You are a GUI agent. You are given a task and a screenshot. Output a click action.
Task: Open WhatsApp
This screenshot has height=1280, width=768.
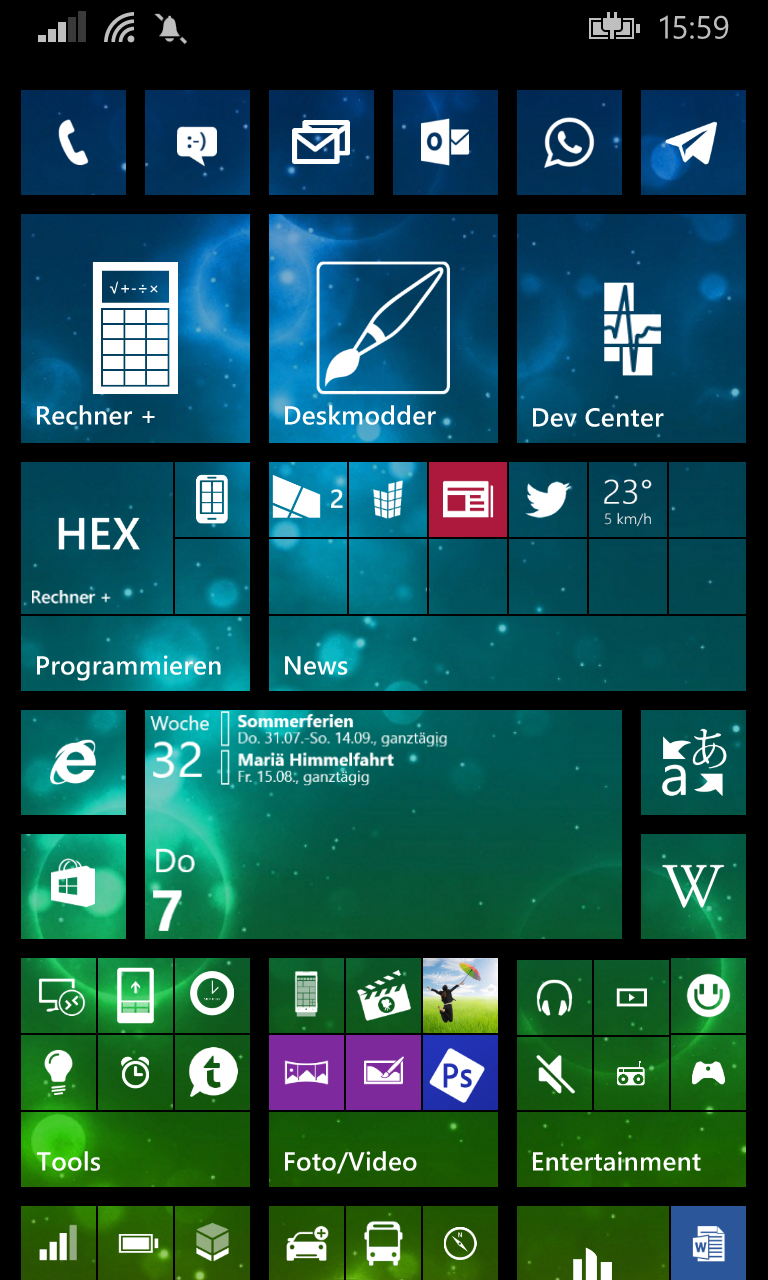tap(569, 142)
